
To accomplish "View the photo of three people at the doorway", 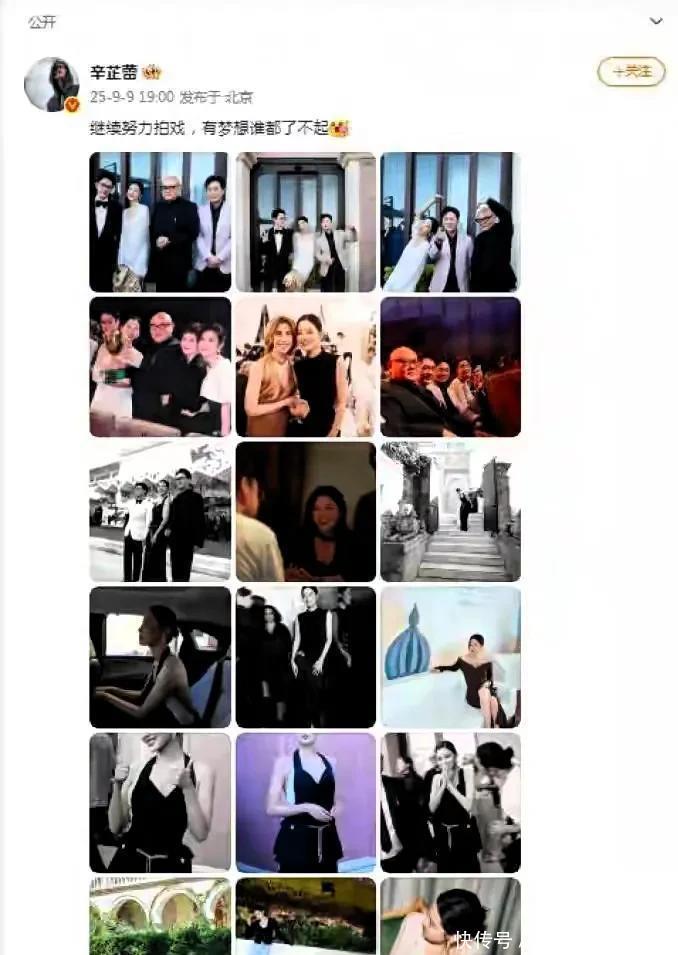I will [305, 222].
